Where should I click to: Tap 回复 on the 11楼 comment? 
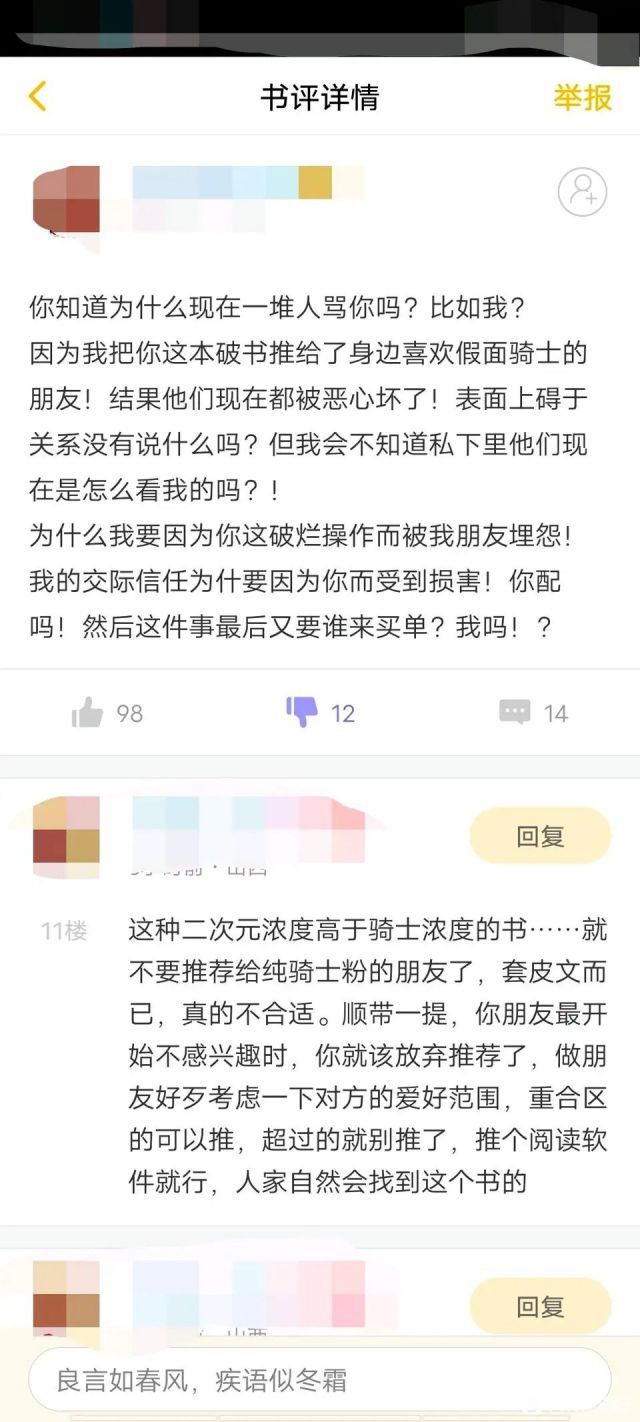[540, 836]
